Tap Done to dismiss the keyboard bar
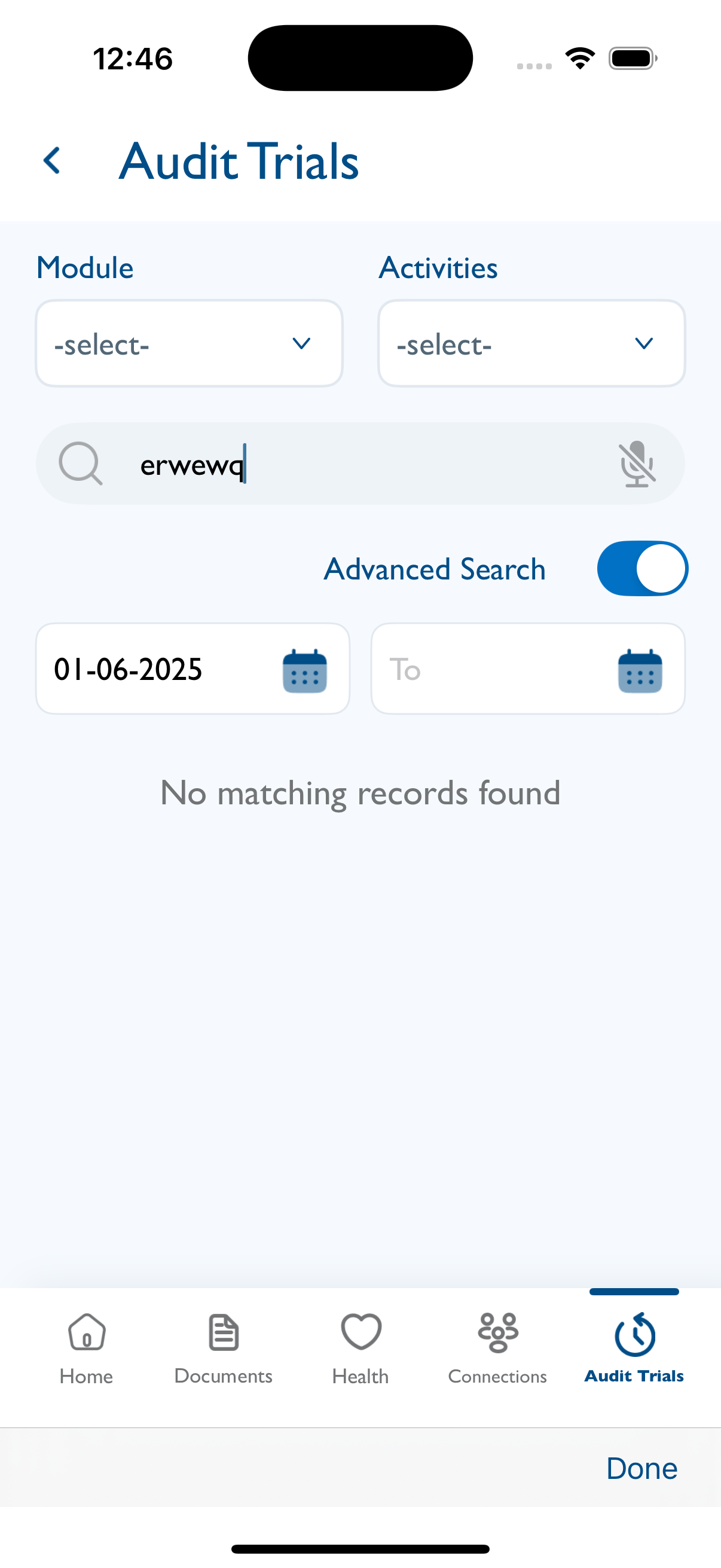The width and height of the screenshot is (721, 1568). click(642, 1468)
